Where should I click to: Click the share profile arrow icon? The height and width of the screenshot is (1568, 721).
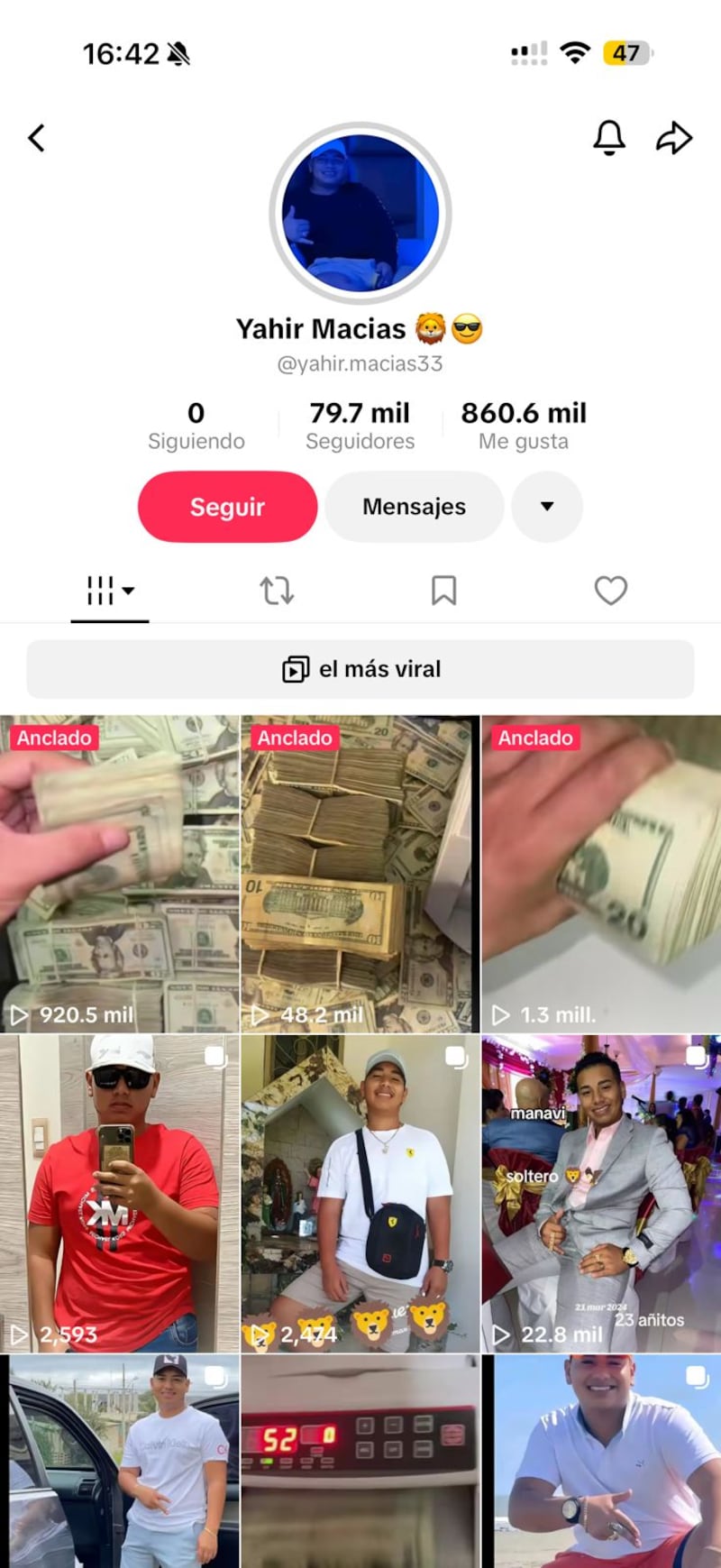pos(673,137)
